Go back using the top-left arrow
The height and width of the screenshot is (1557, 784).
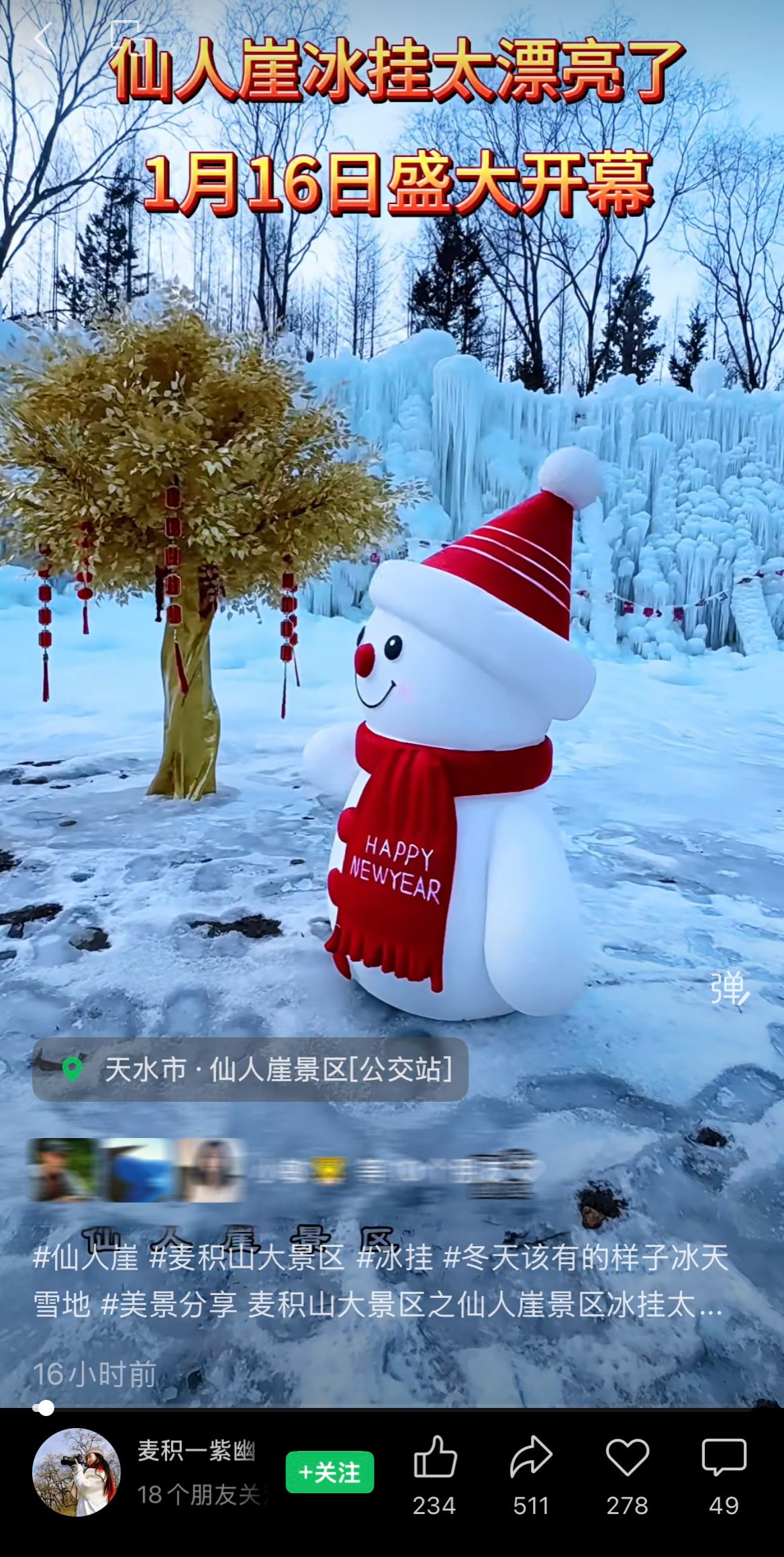coord(43,38)
